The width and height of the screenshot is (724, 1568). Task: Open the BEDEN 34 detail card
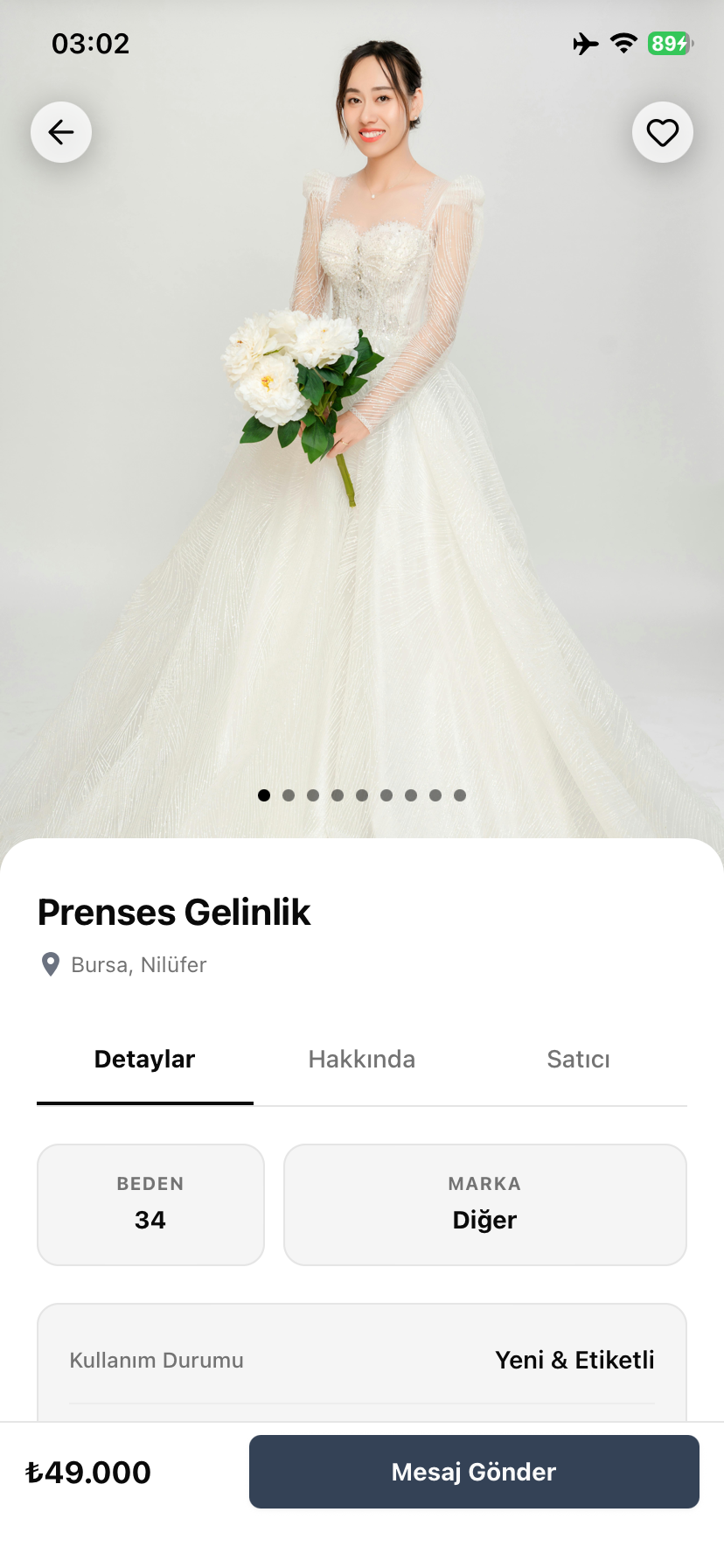pos(150,1204)
